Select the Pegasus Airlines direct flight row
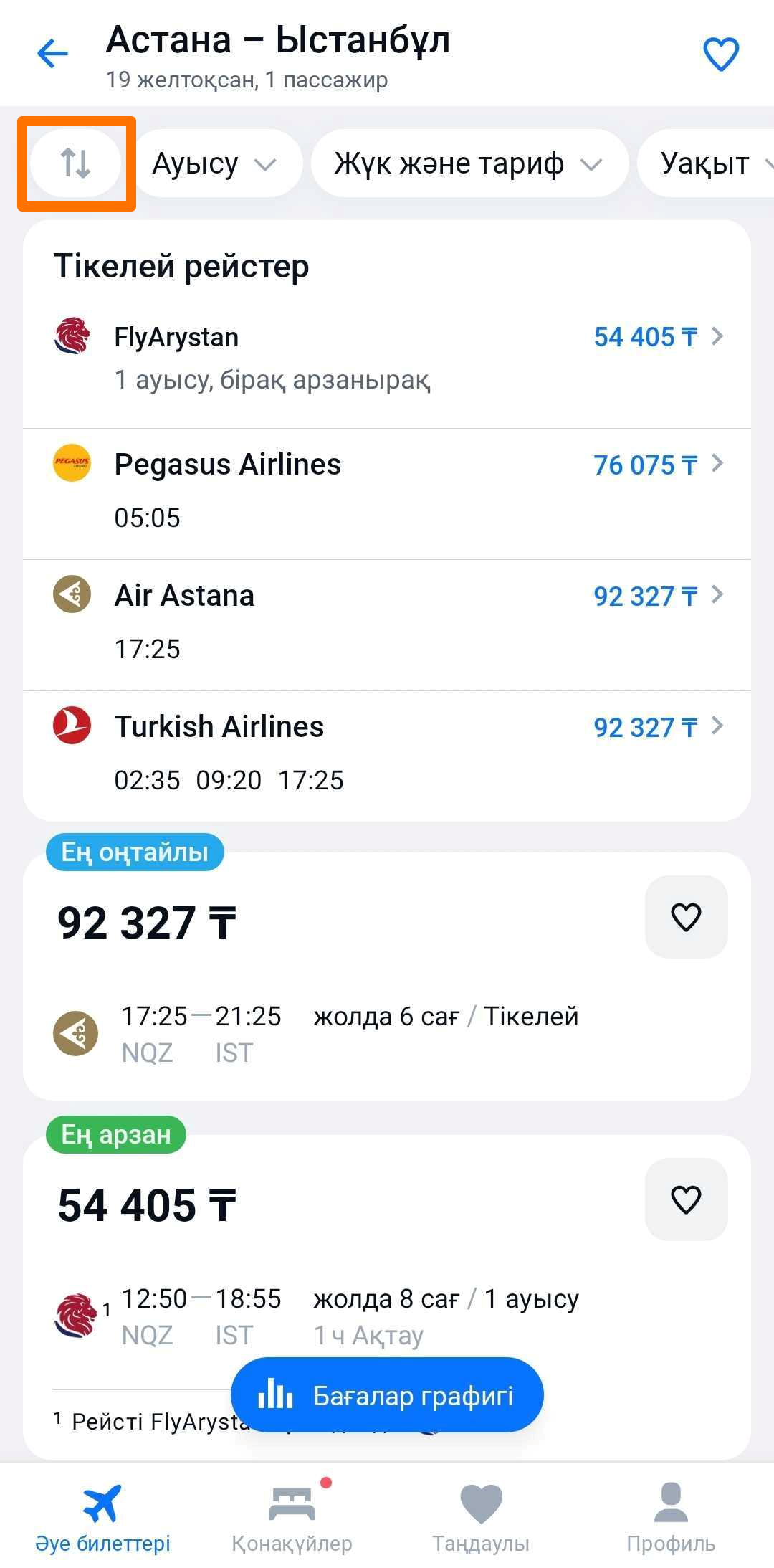The height and width of the screenshot is (1568, 774). 387,494
